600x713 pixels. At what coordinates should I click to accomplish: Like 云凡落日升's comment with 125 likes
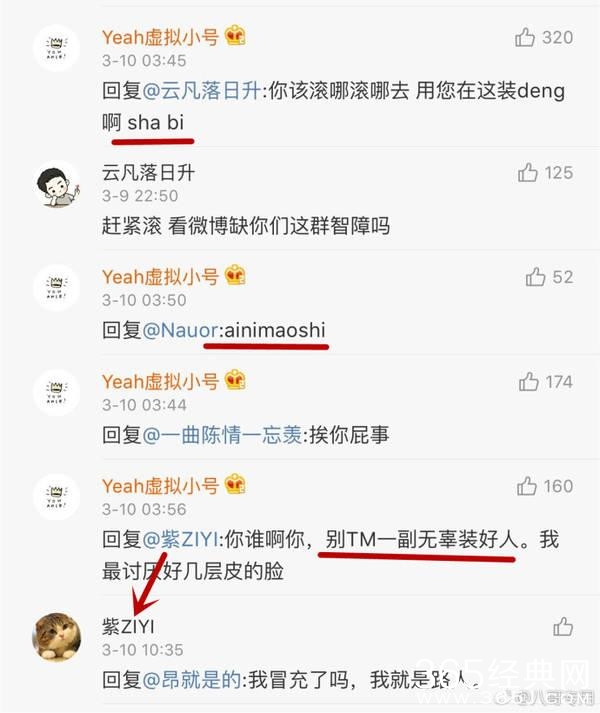[x=528, y=173]
